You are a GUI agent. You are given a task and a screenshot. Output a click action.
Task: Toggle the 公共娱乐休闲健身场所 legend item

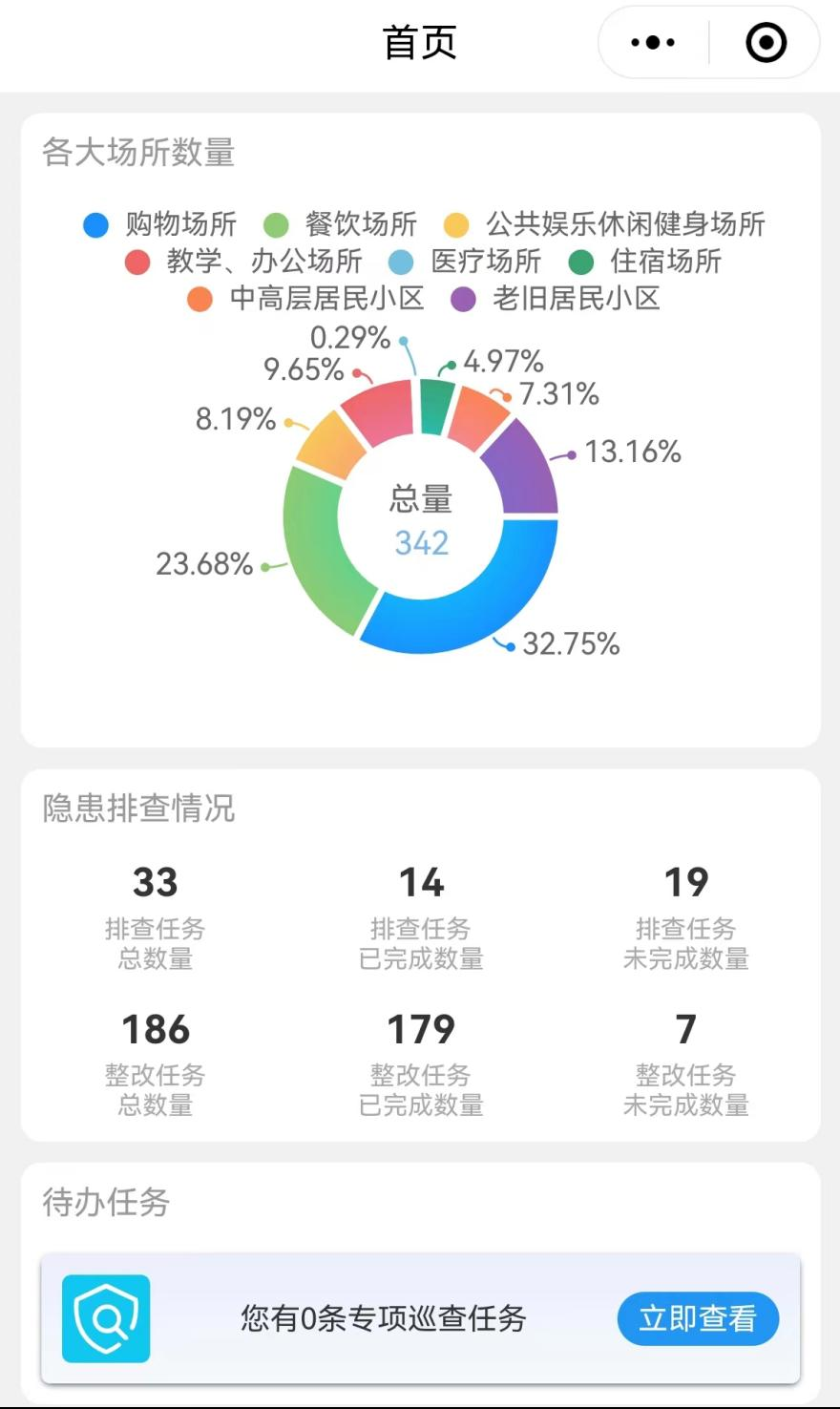click(x=604, y=224)
